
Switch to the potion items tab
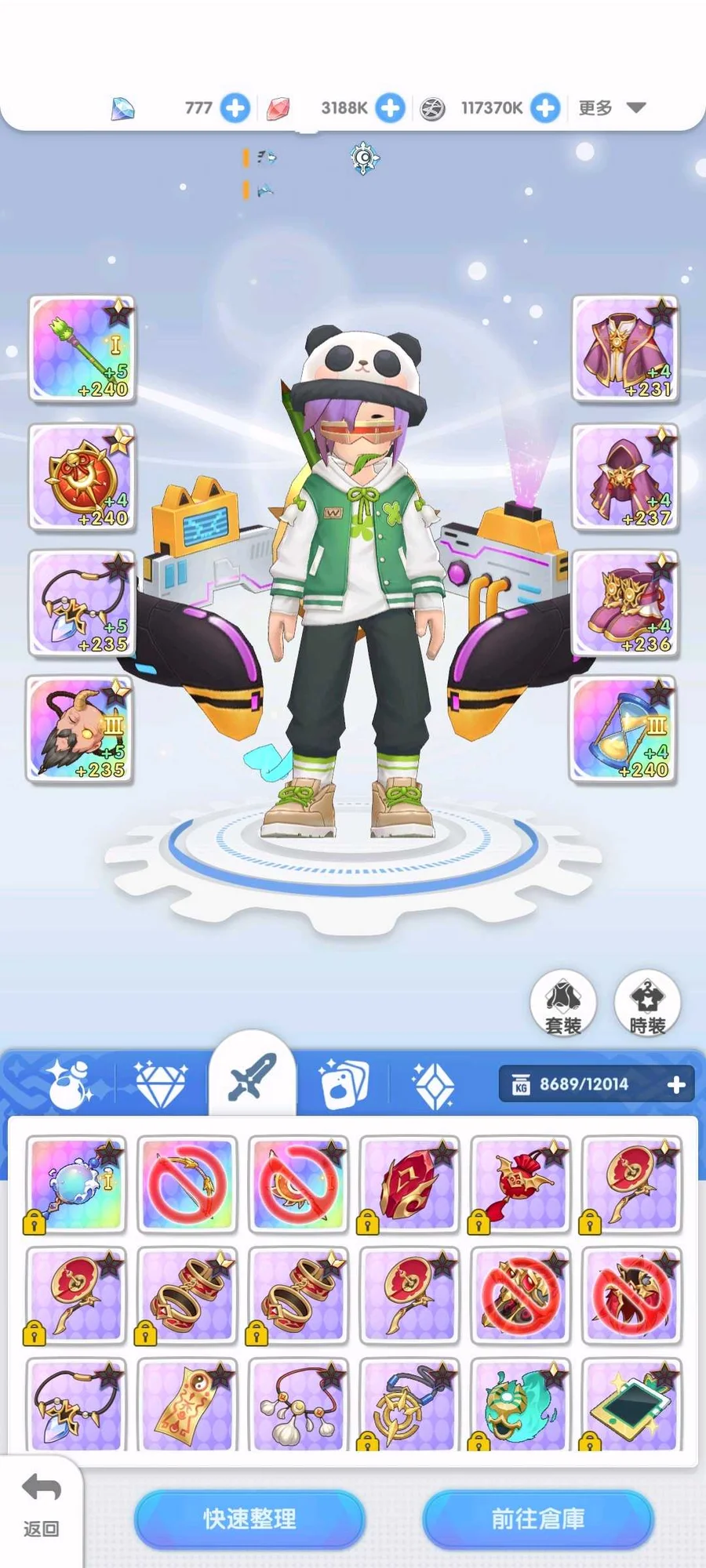tap(68, 1083)
